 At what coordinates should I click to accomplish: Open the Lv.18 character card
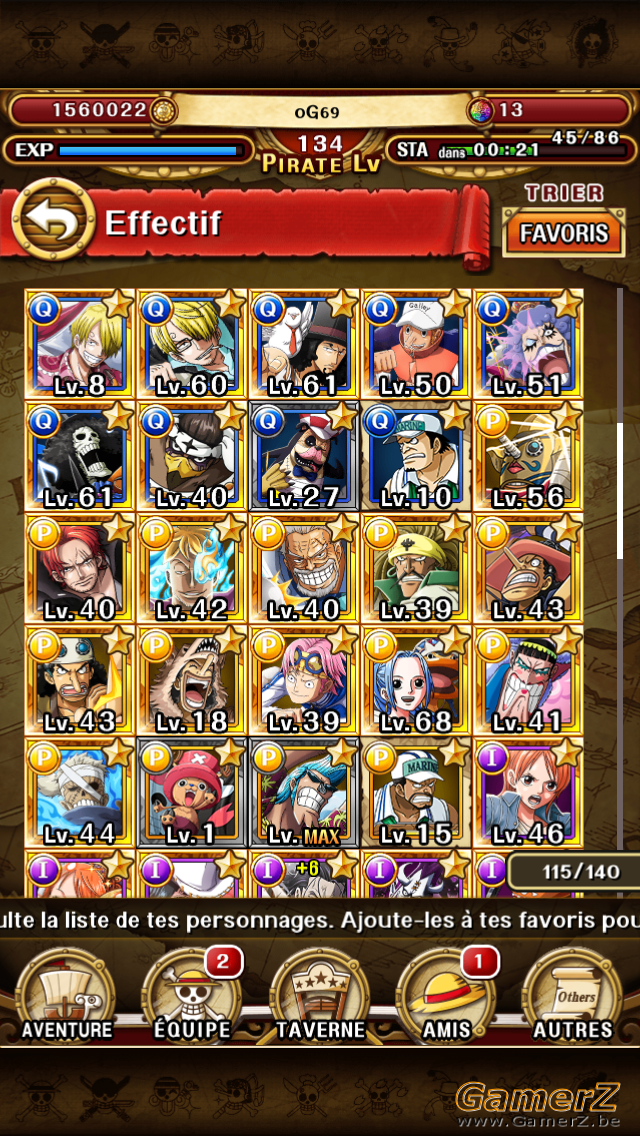click(x=192, y=681)
